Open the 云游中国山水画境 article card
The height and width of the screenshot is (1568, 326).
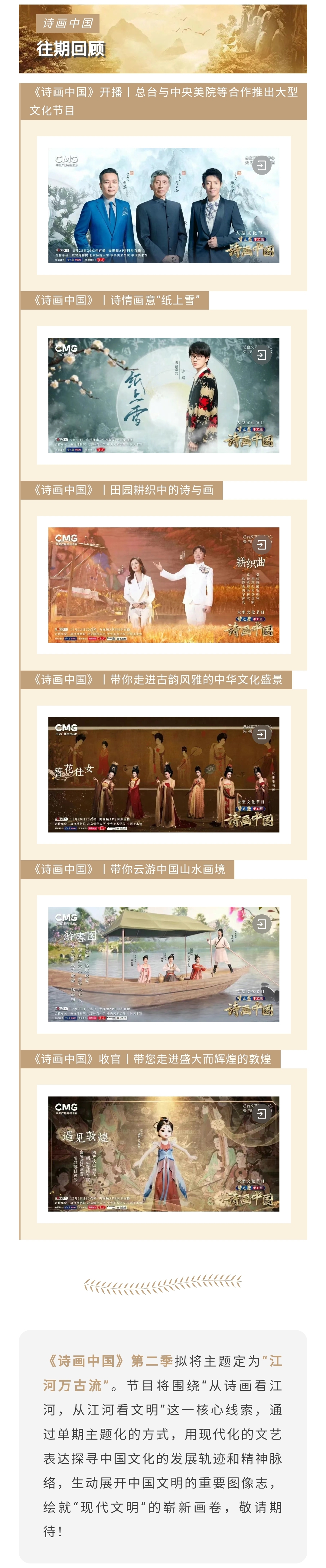(163, 964)
